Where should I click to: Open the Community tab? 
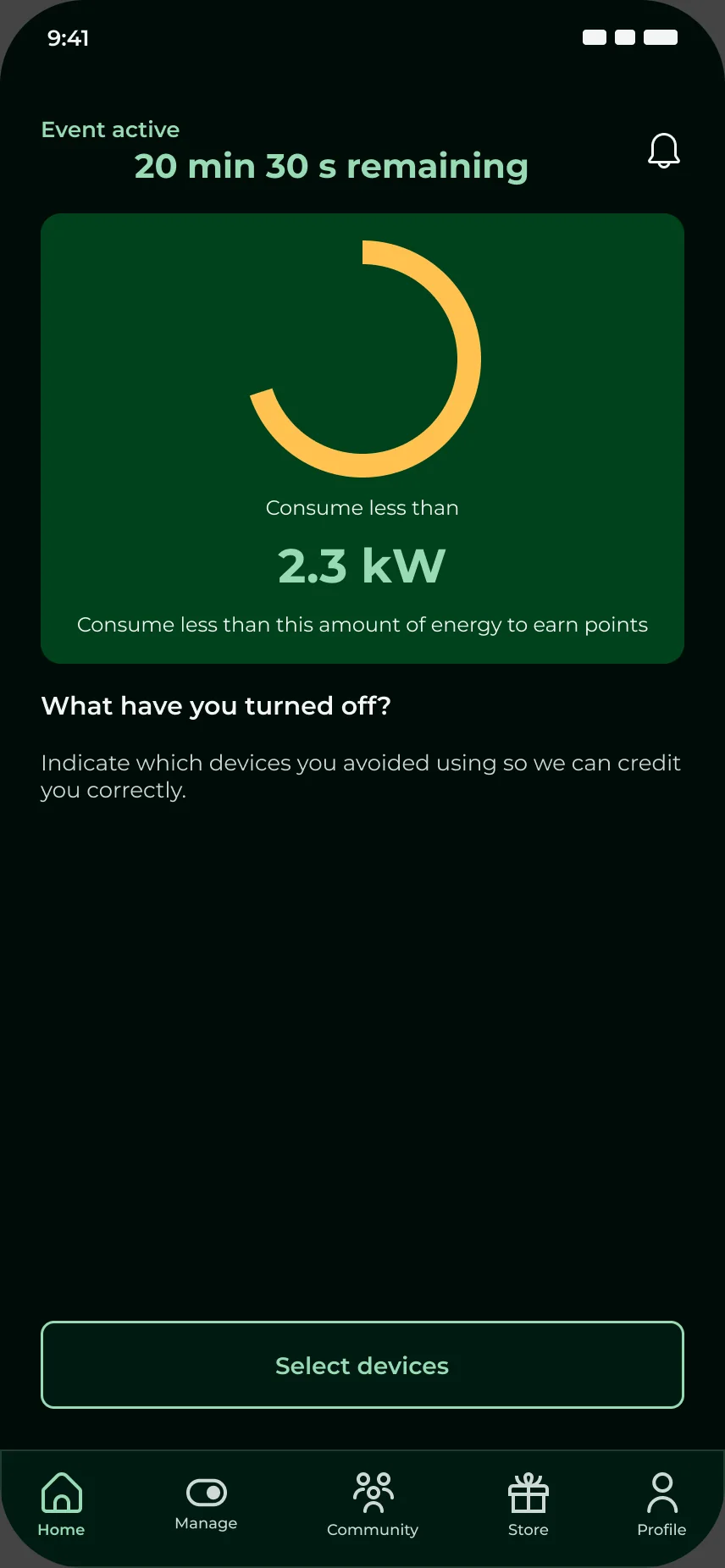coord(373,1505)
